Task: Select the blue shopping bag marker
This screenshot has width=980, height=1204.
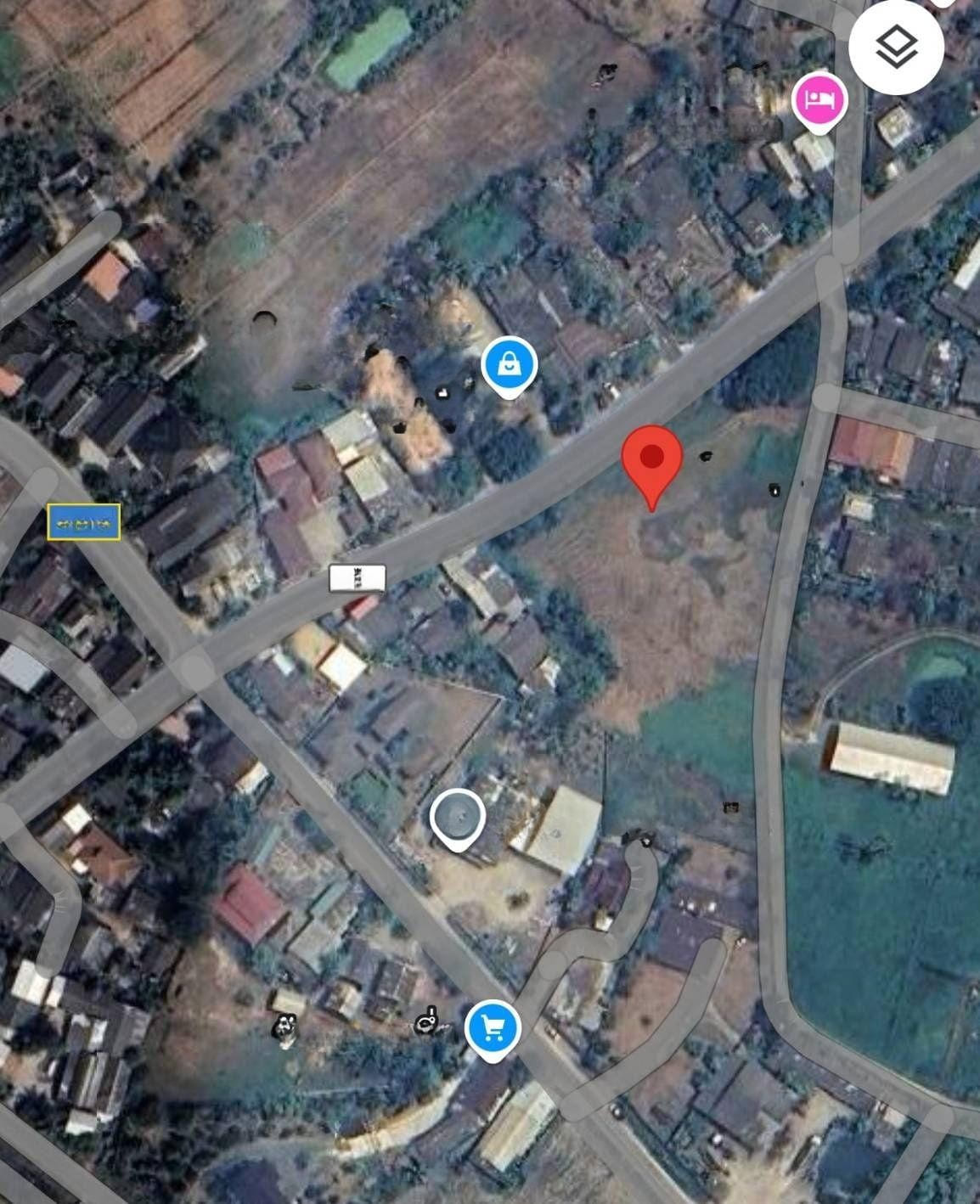Action: [x=509, y=365]
